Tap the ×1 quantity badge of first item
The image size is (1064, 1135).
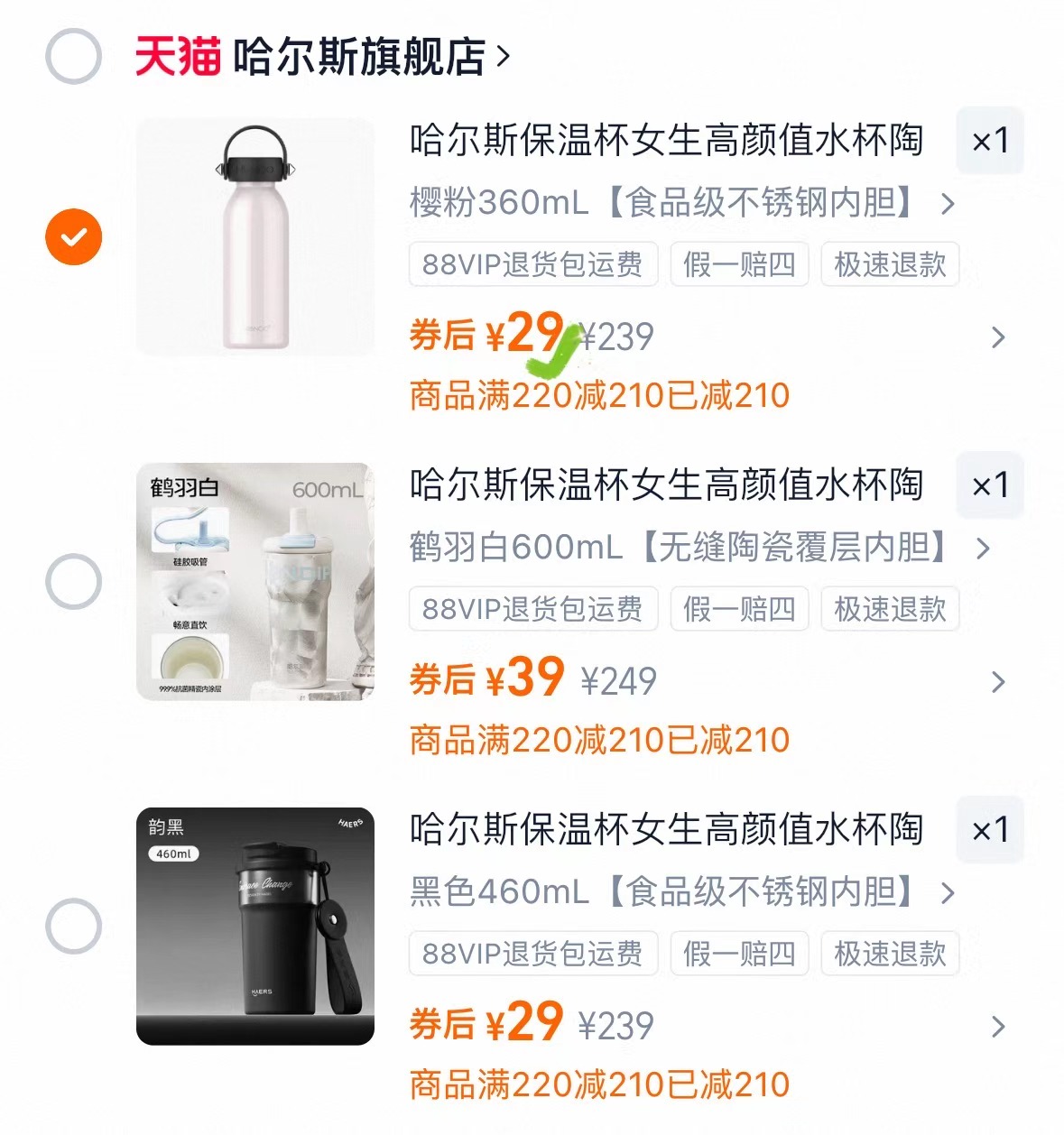[989, 142]
